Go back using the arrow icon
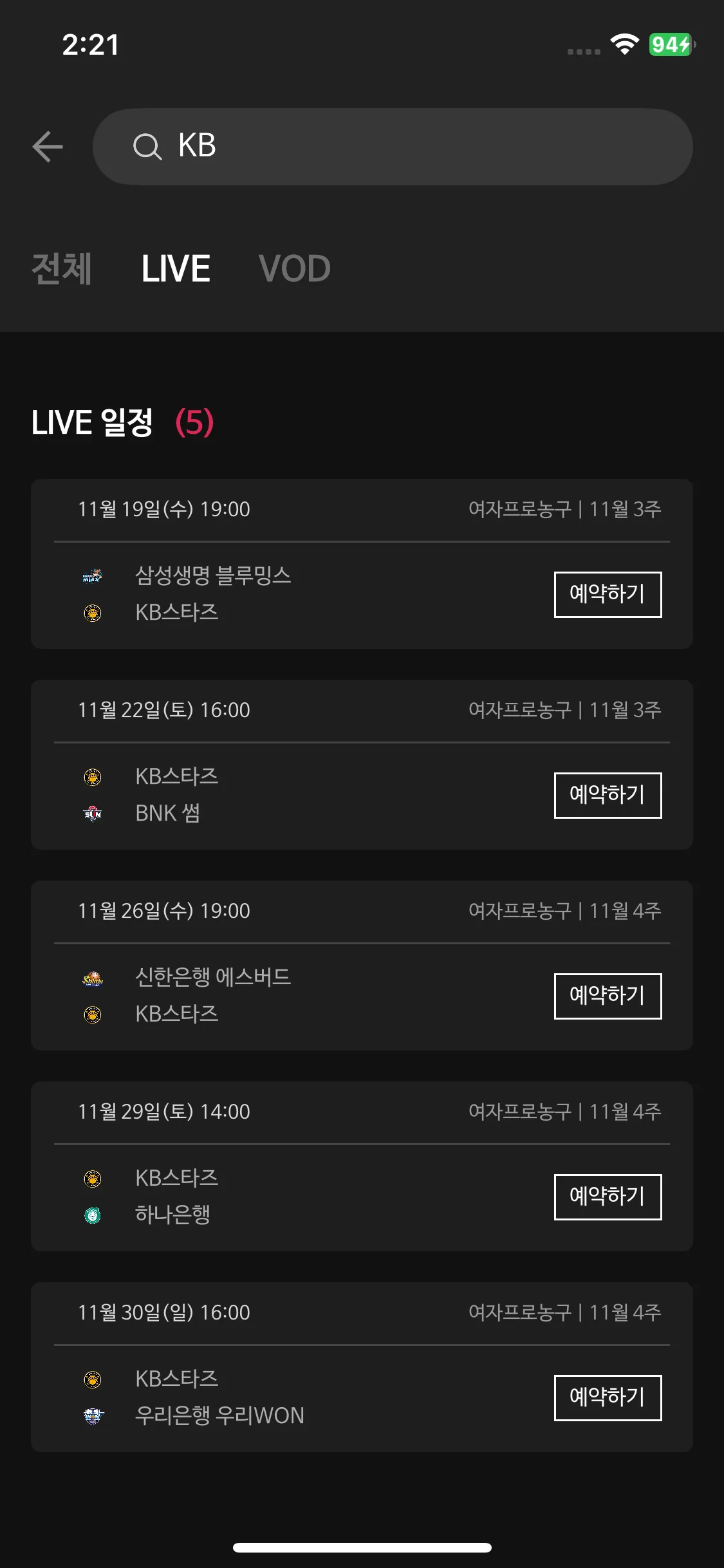Viewport: 724px width, 1568px height. click(48, 147)
